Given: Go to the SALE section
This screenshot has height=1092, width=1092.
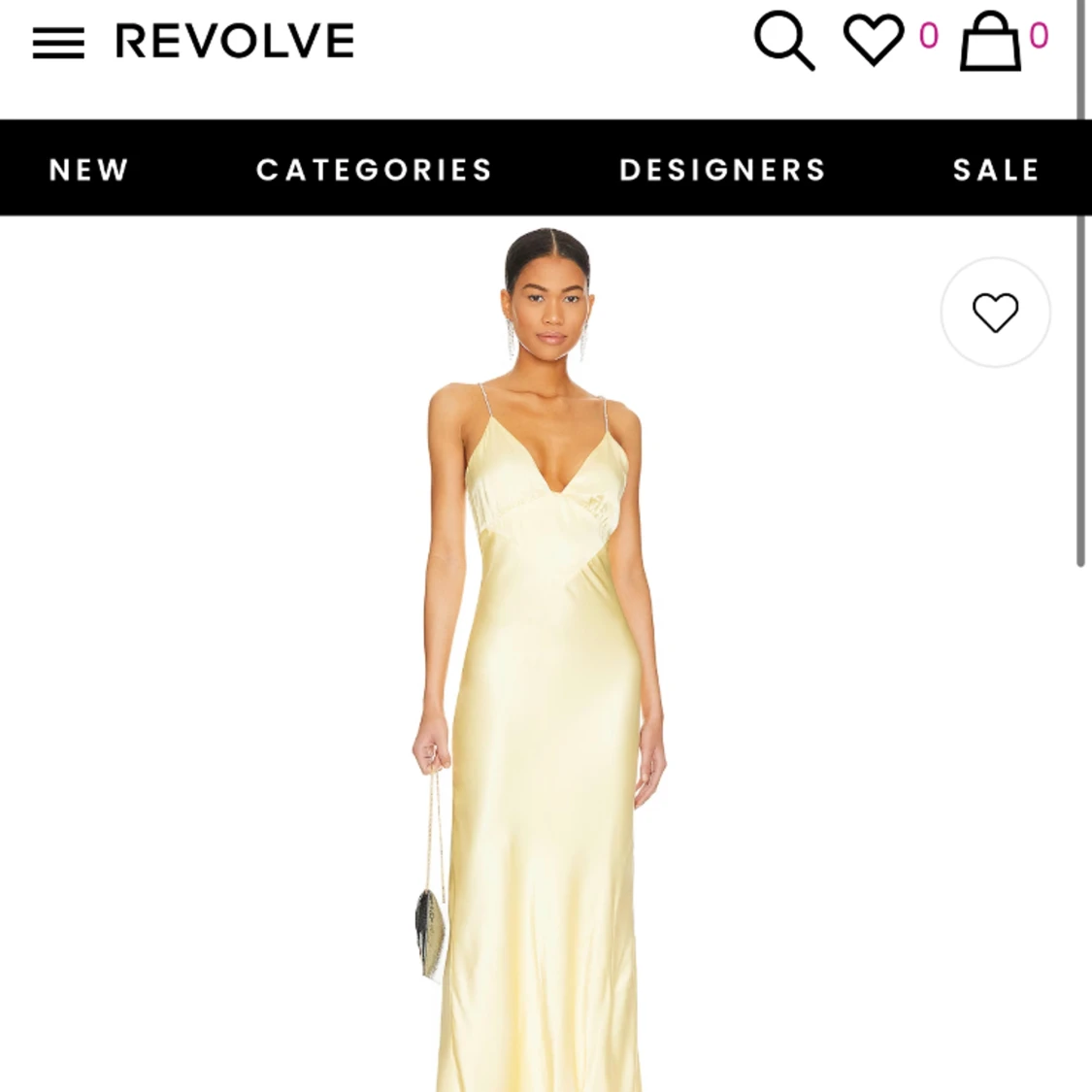Looking at the screenshot, I should coord(996,170).
